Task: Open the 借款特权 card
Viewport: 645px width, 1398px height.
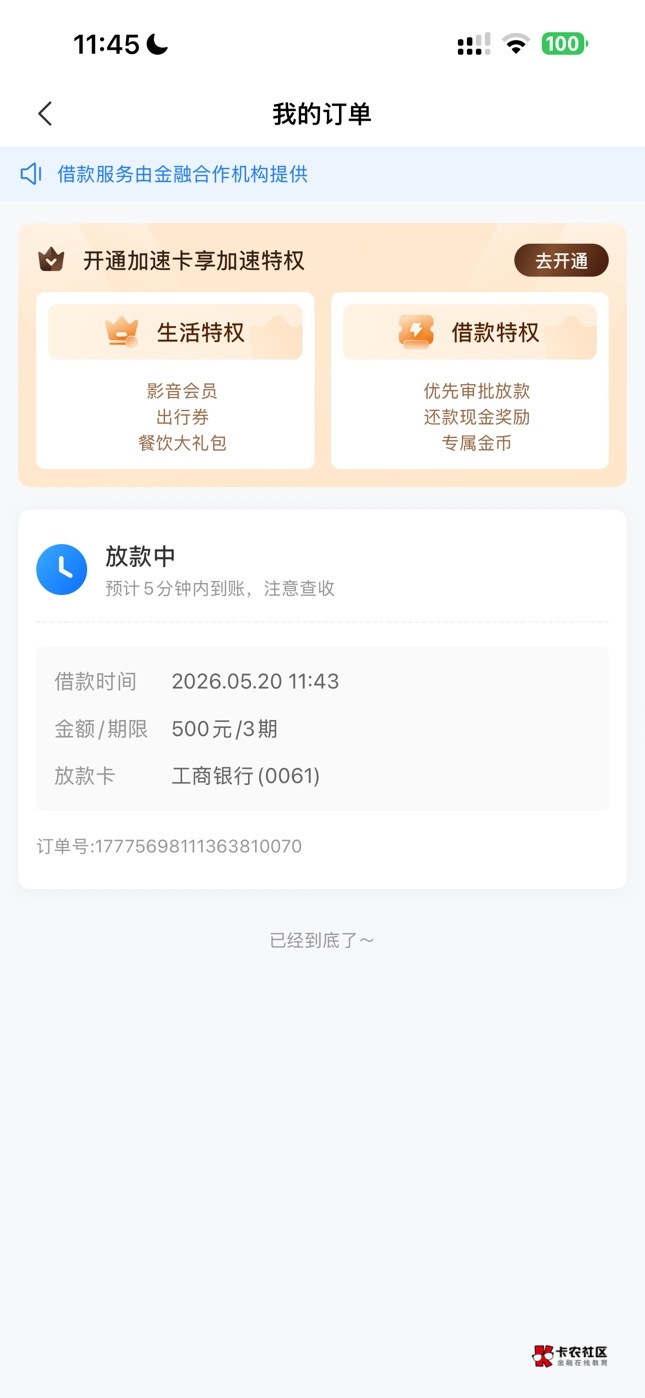Action: click(x=470, y=380)
